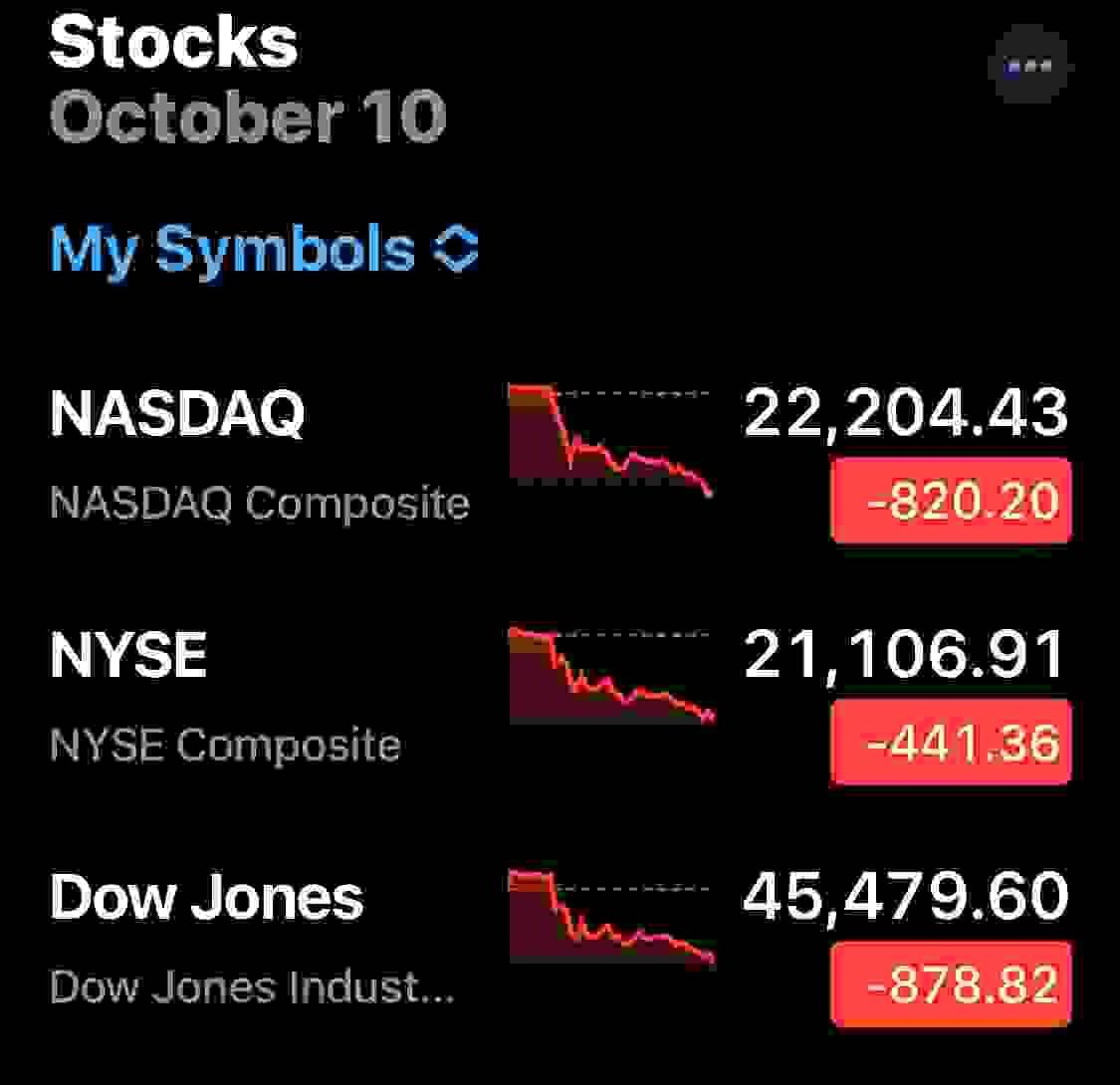
Task: Toggle the NYSE -441.36 change badge
Action: (951, 743)
